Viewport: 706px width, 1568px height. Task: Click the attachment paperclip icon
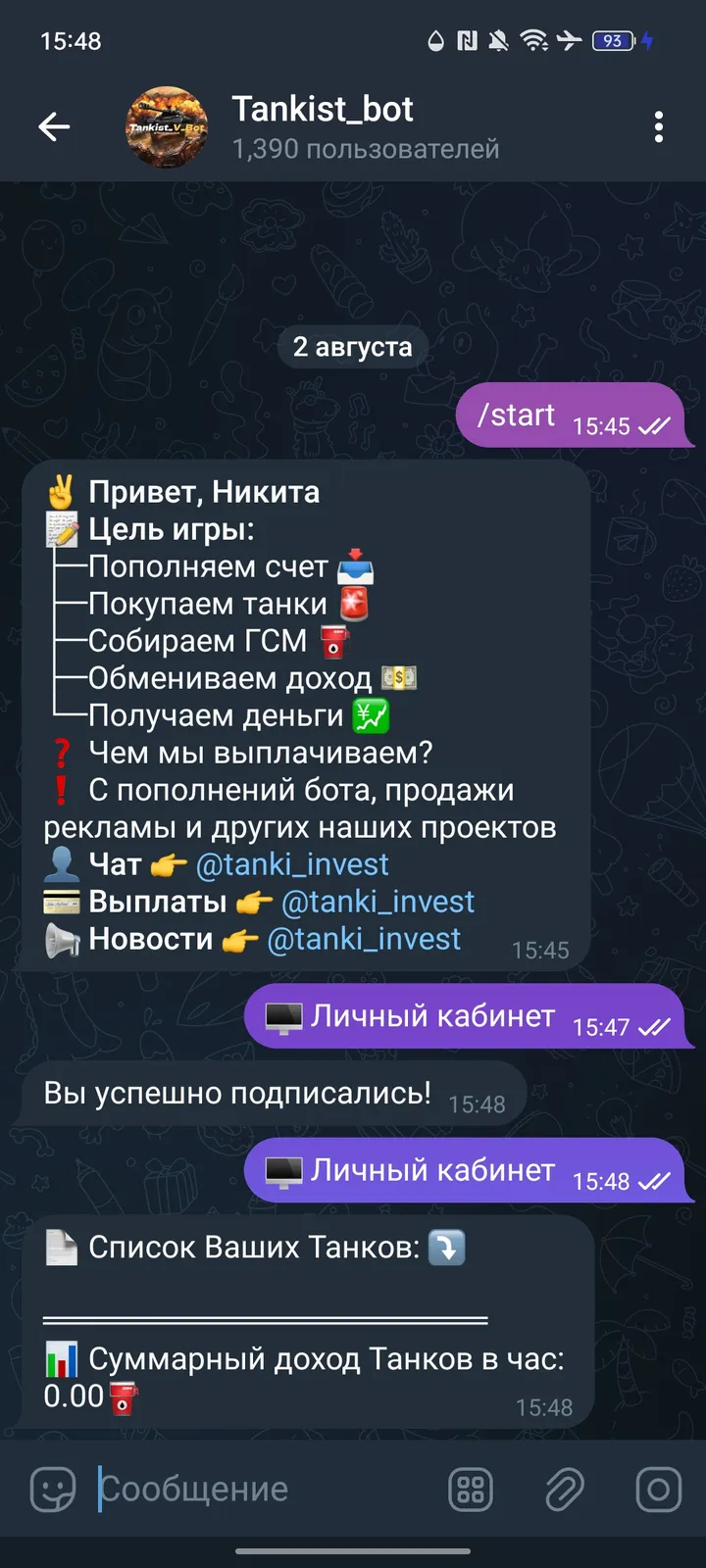[565, 1489]
